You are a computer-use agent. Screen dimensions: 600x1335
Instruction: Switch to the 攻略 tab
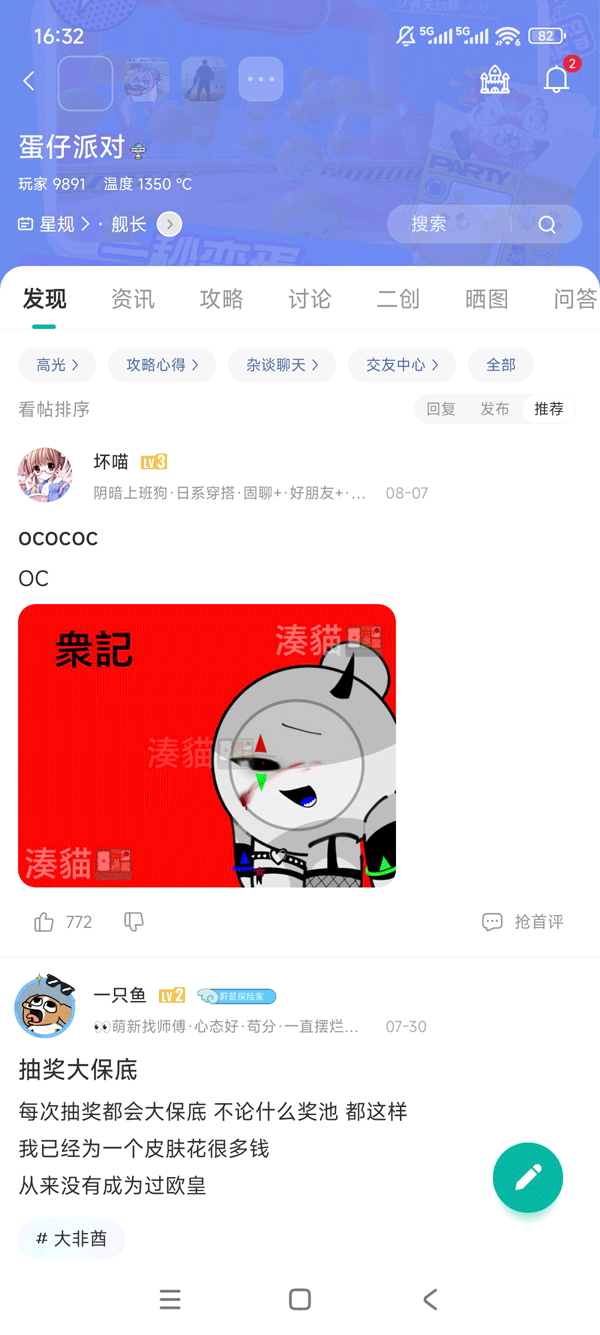point(221,299)
